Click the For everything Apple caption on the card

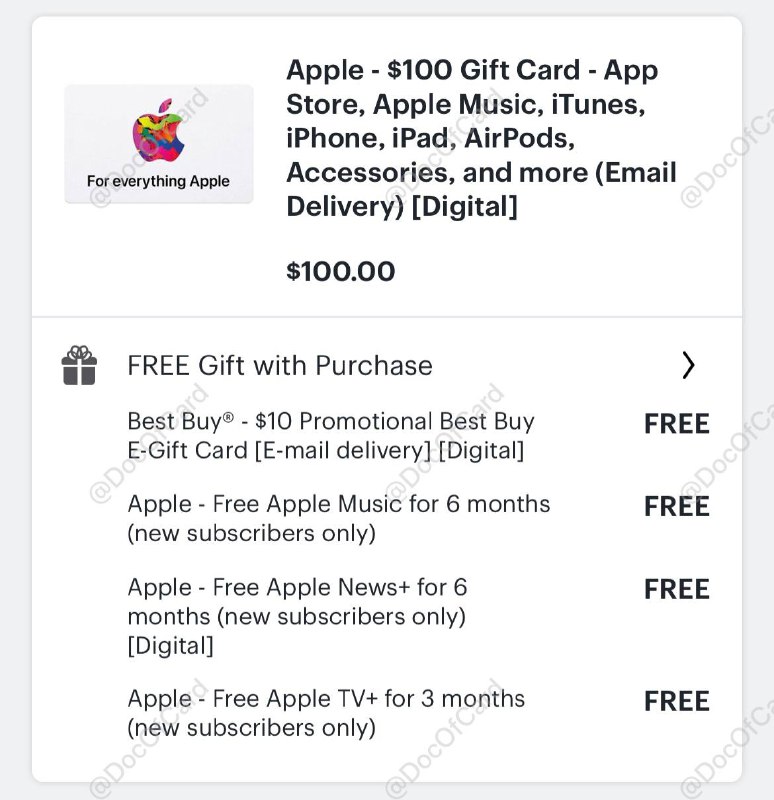[158, 181]
